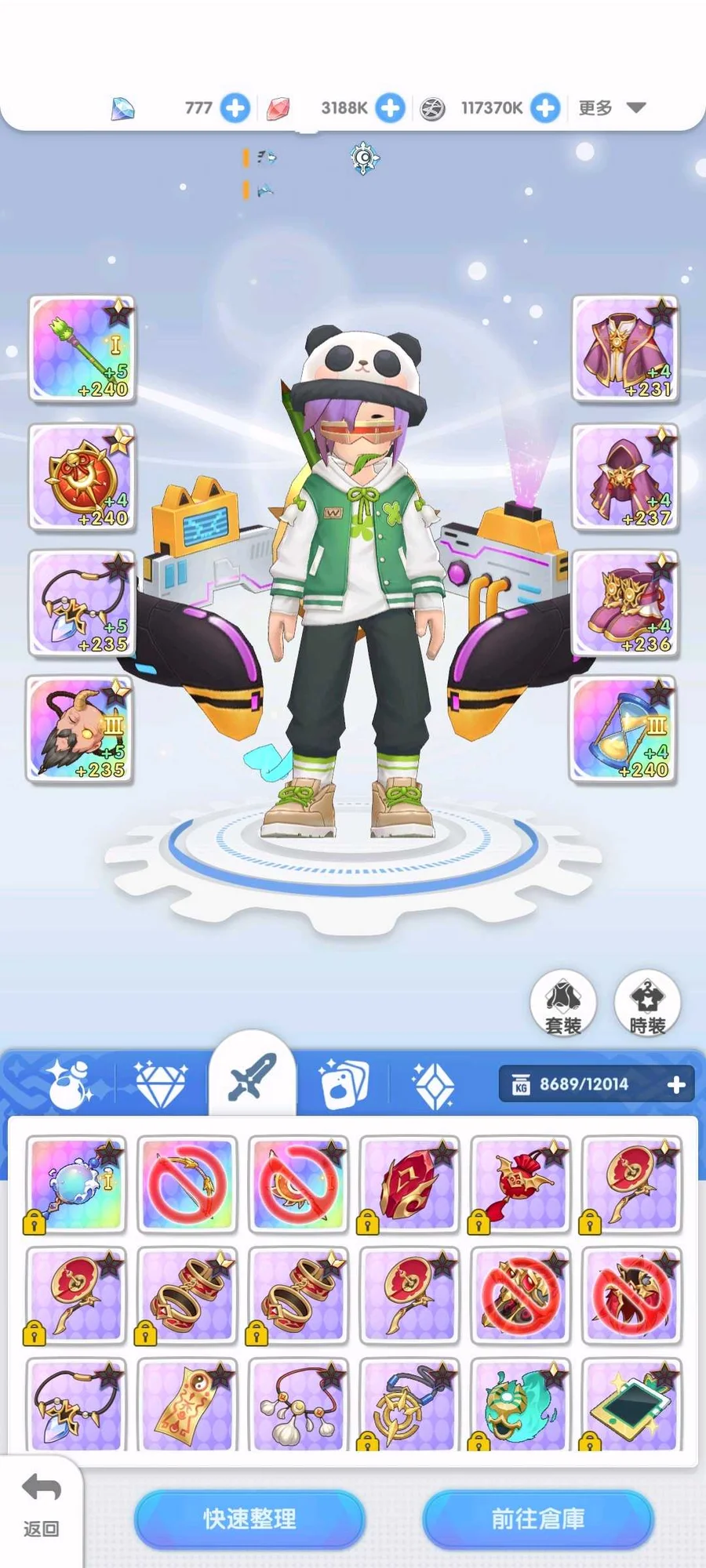Select the green tablet item in inventory
The image size is (706, 1568).
point(633,1405)
